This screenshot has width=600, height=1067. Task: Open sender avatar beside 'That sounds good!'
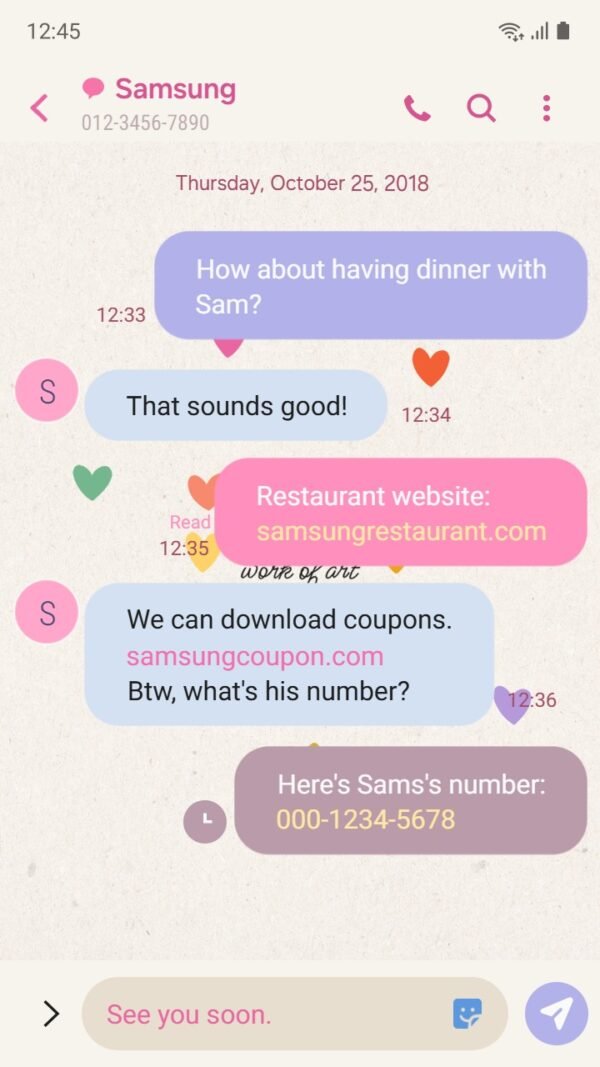[46, 390]
